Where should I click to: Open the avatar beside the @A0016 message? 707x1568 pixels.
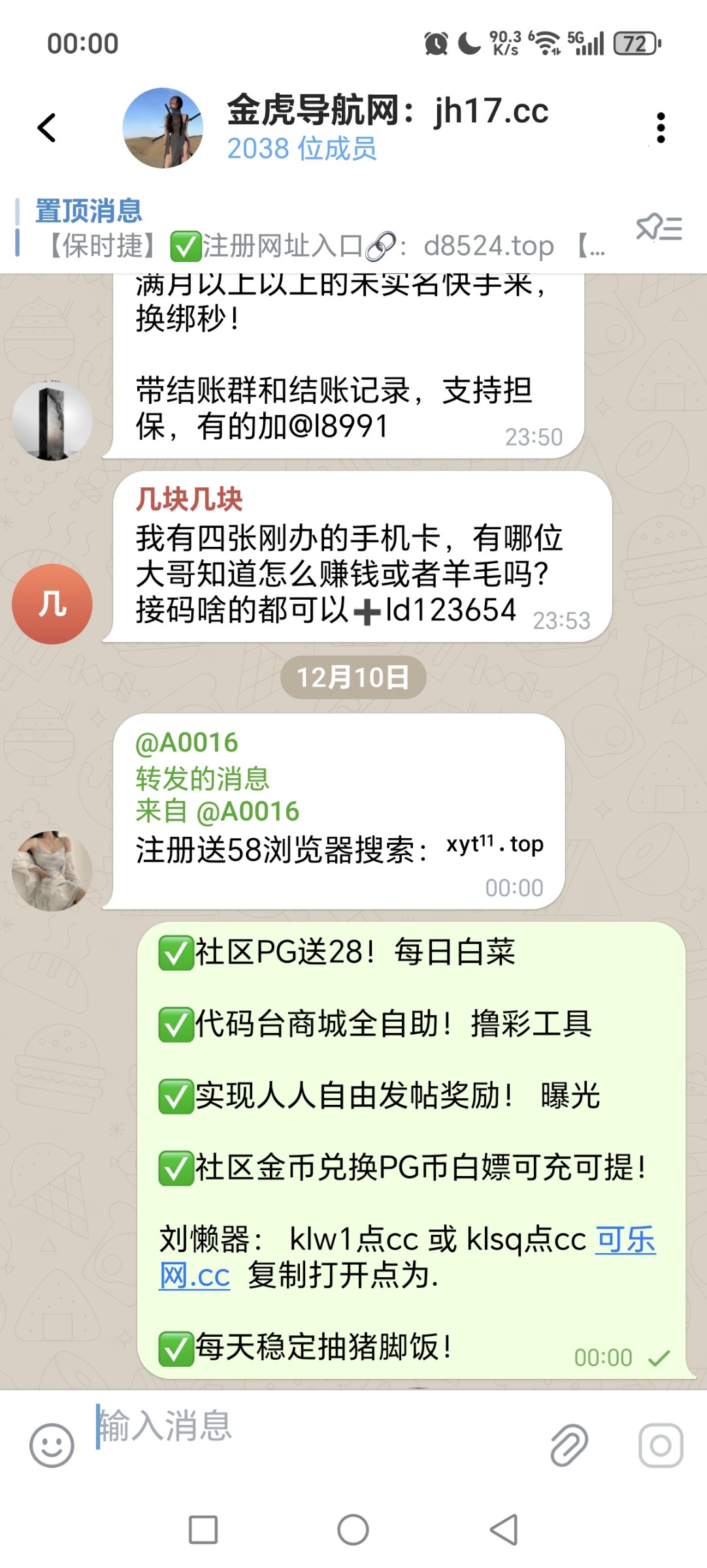tap(52, 871)
